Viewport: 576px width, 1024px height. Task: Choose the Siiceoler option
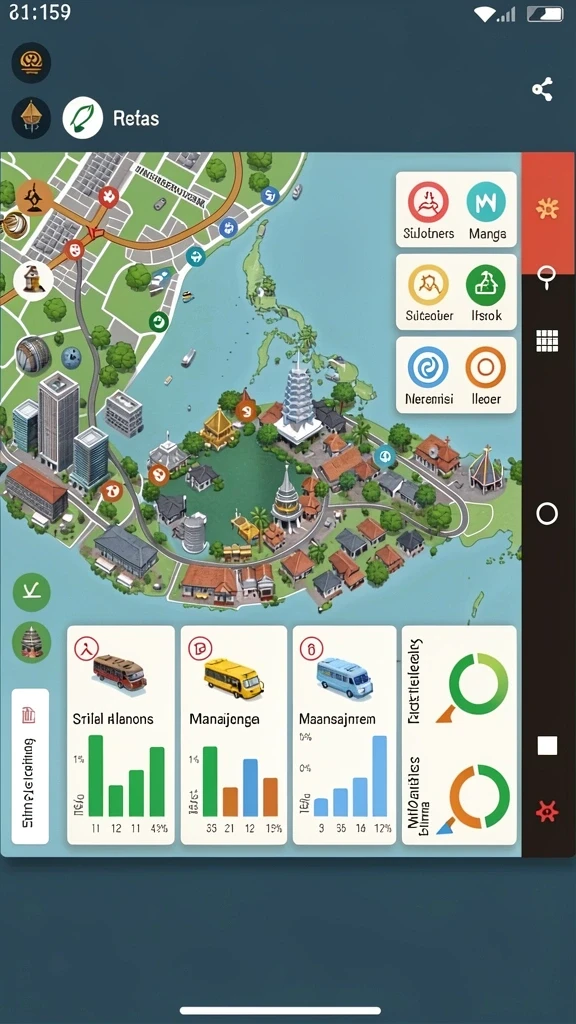click(429, 293)
